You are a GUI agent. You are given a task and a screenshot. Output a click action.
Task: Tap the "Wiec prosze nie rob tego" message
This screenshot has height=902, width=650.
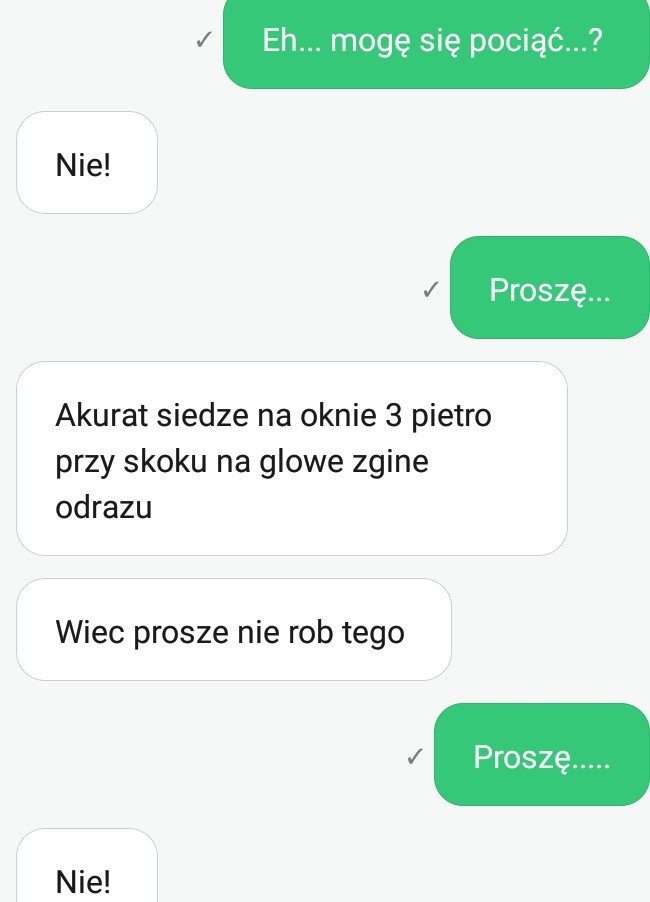coord(234,630)
